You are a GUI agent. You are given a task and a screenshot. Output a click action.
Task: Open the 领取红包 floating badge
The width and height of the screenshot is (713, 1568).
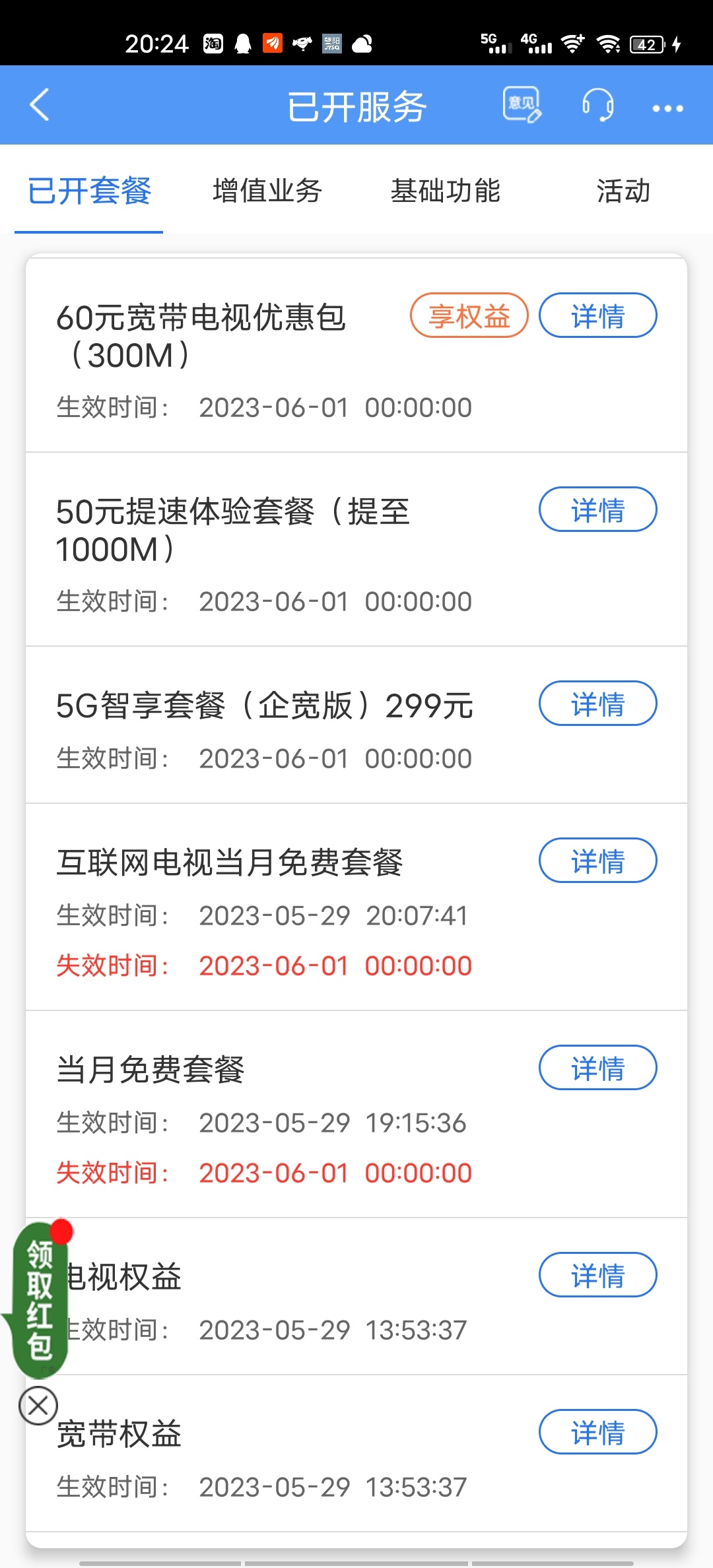point(40,1299)
